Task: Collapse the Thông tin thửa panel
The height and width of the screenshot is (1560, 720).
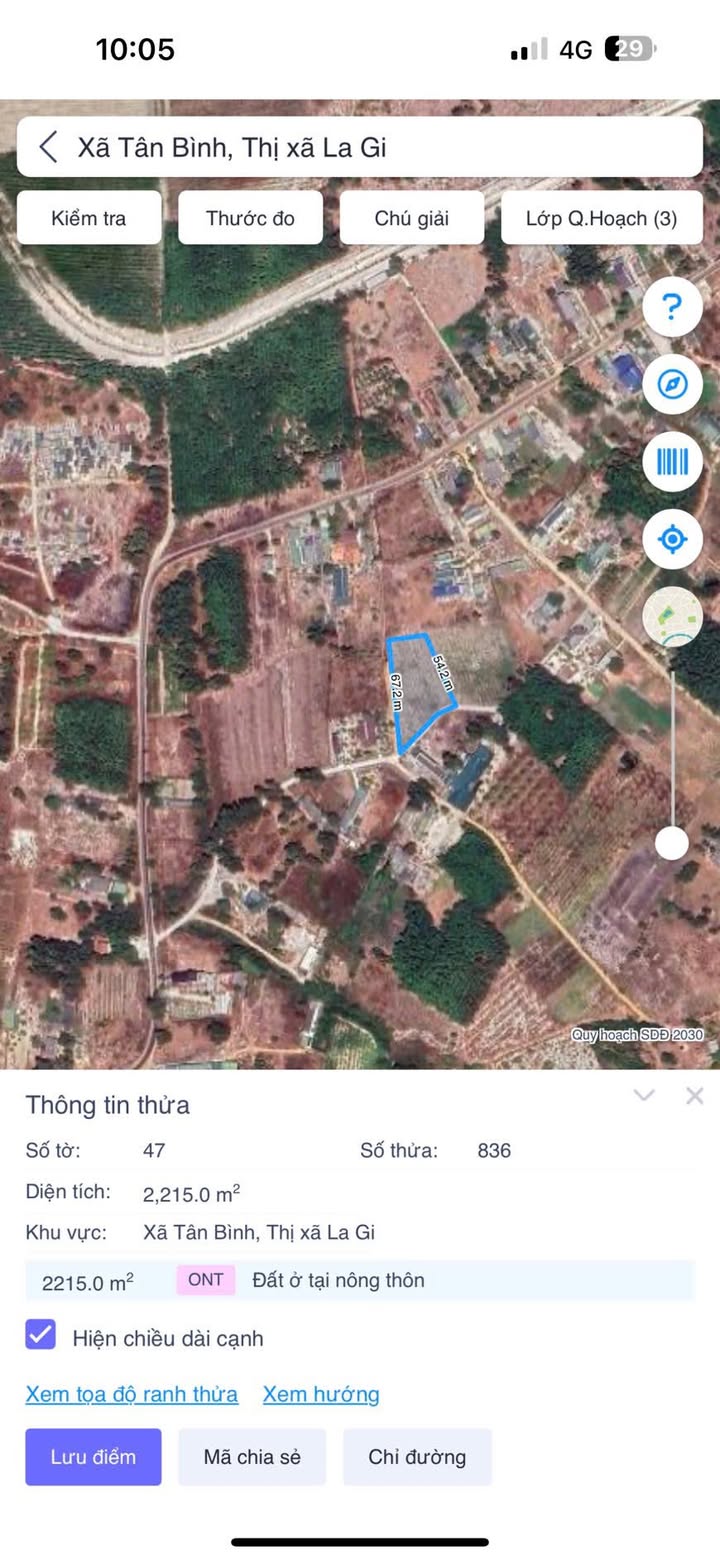Action: click(x=644, y=1096)
